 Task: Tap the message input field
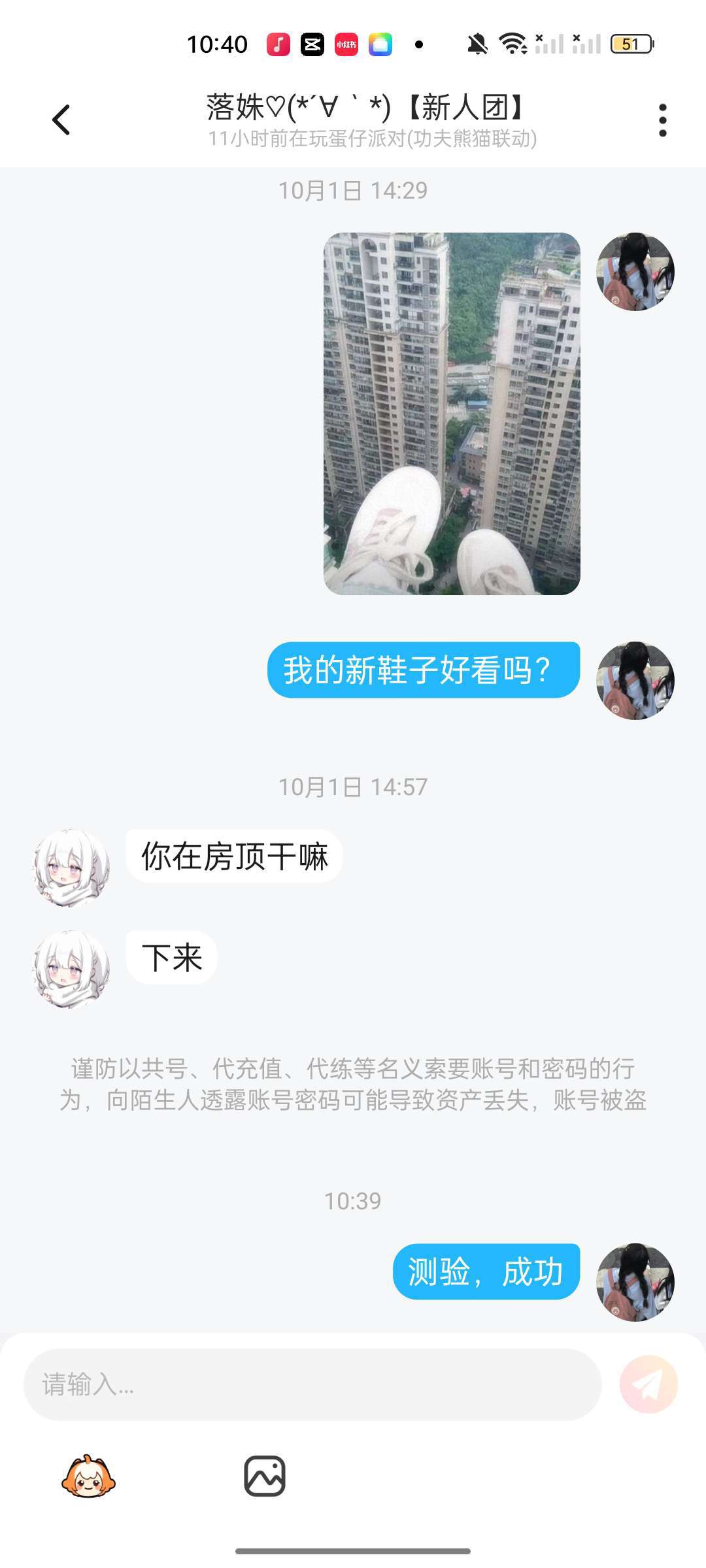(312, 1384)
